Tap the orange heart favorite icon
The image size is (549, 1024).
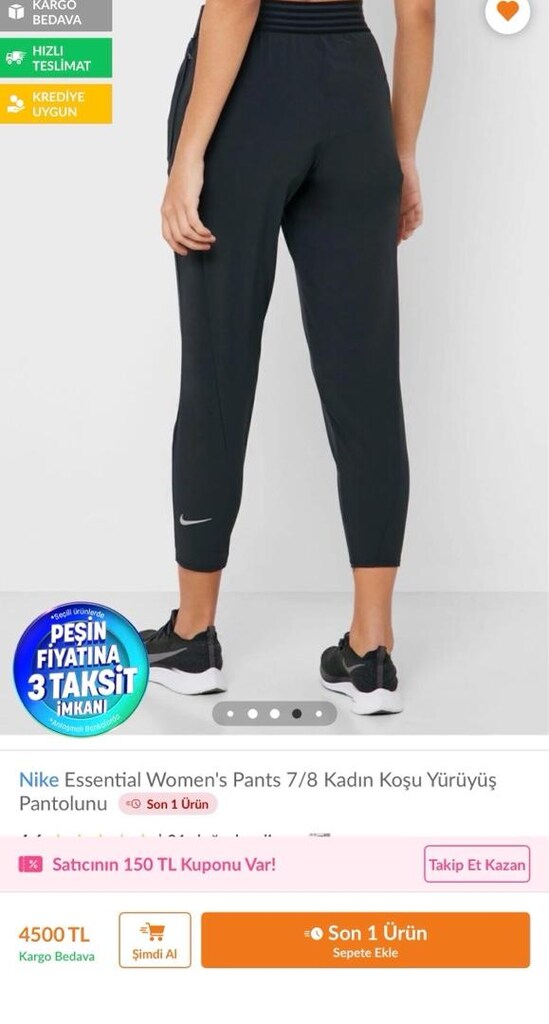(x=507, y=10)
